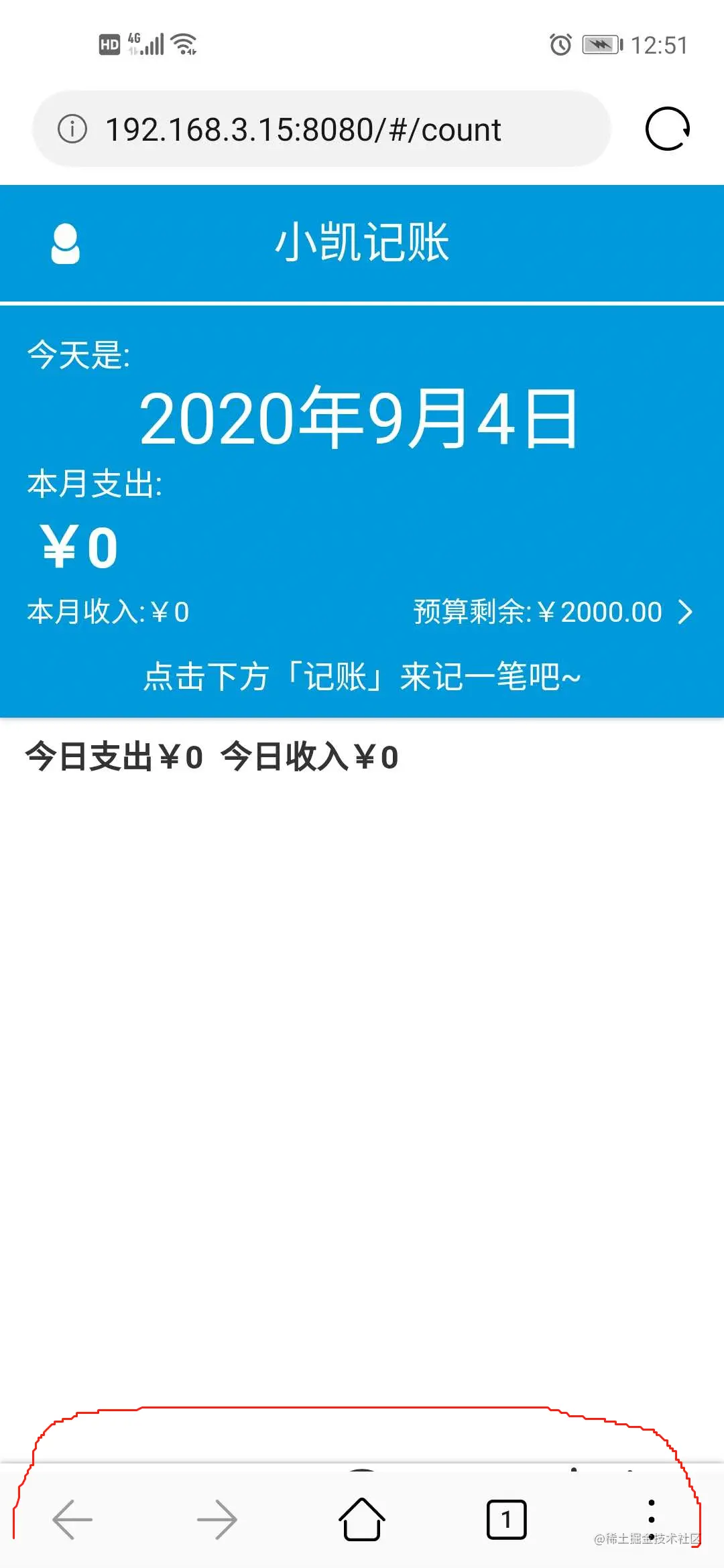Open the browser overflow menu

(x=651, y=1519)
